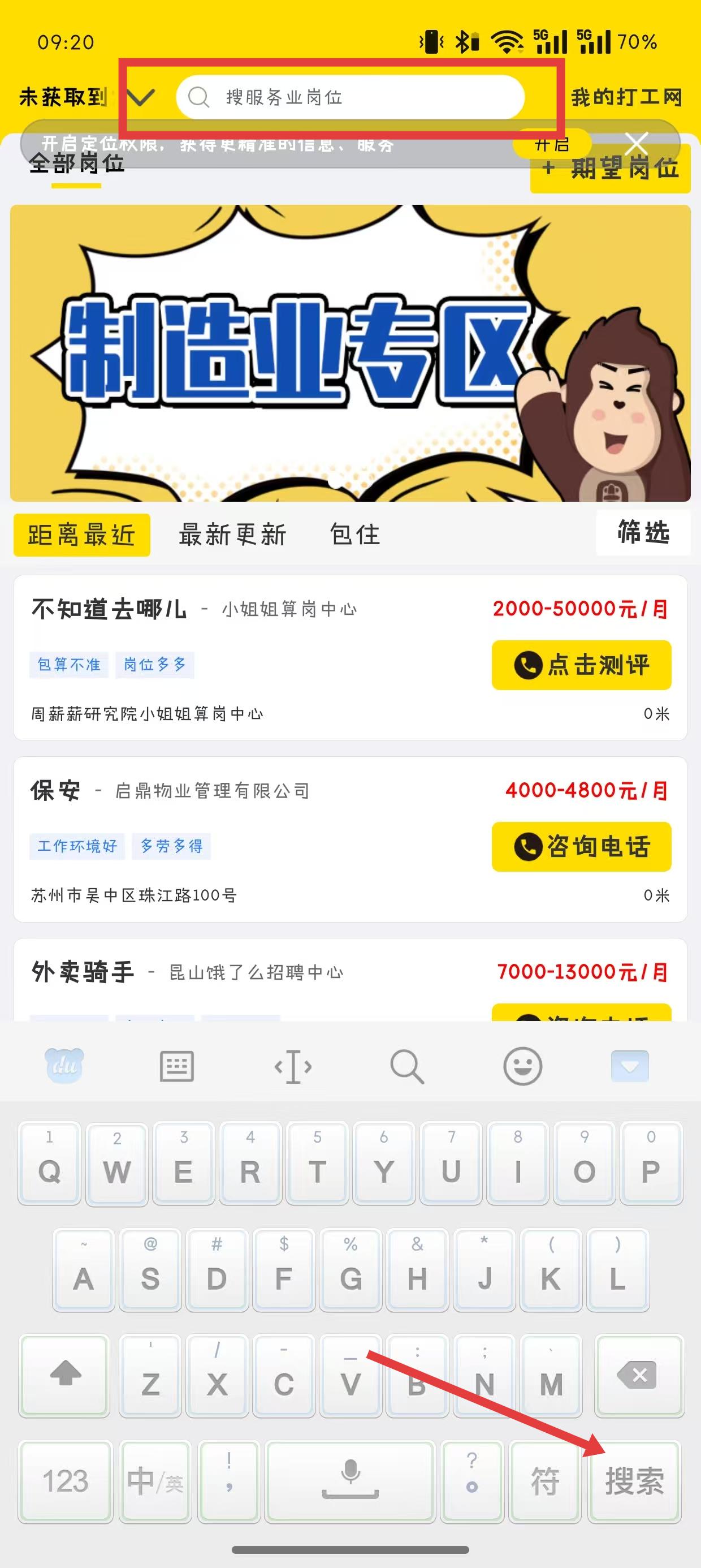Open the 制造业专区 banner
701x1568 pixels.
pyautogui.click(x=350, y=353)
